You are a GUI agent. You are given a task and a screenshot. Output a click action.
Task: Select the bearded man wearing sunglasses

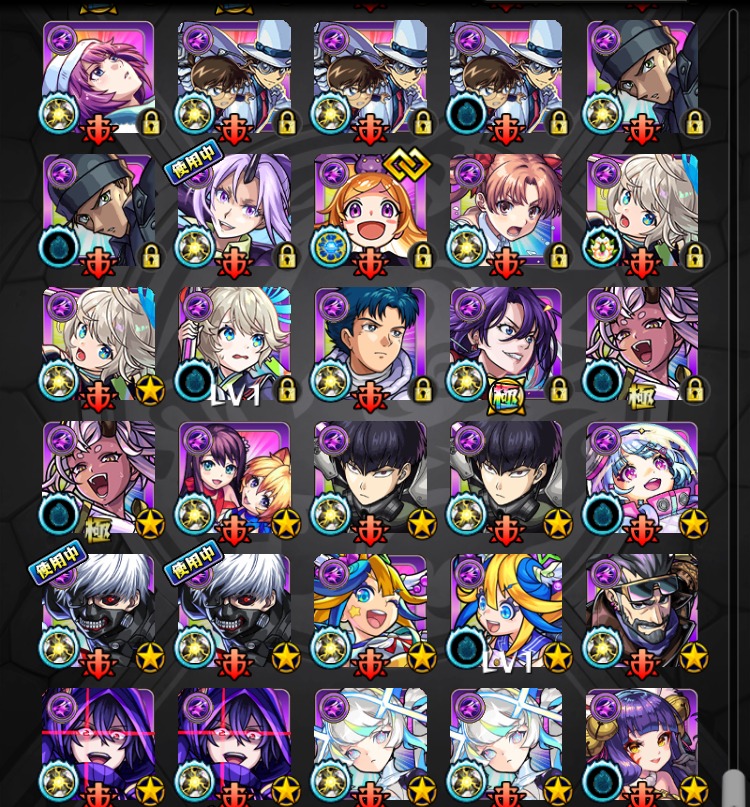642,612
